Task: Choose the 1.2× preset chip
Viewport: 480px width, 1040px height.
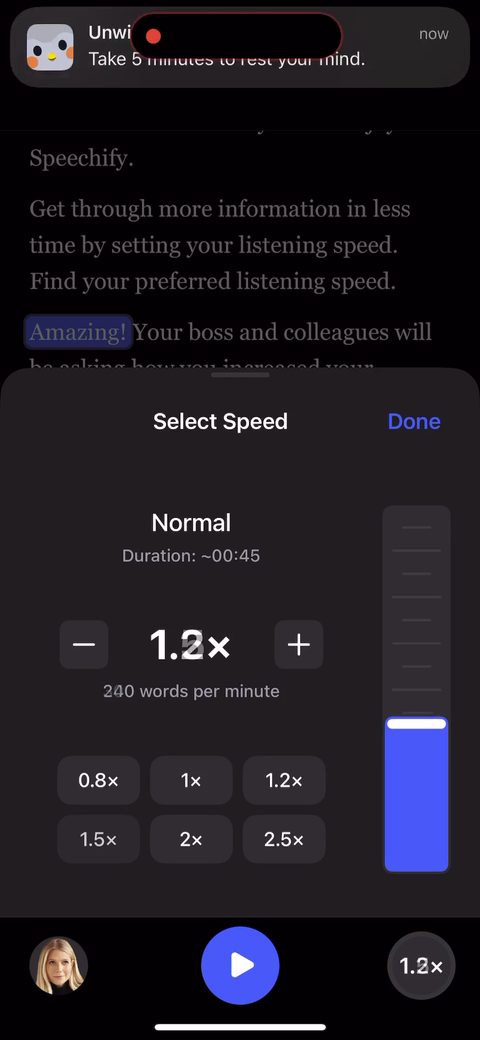Action: tap(284, 781)
